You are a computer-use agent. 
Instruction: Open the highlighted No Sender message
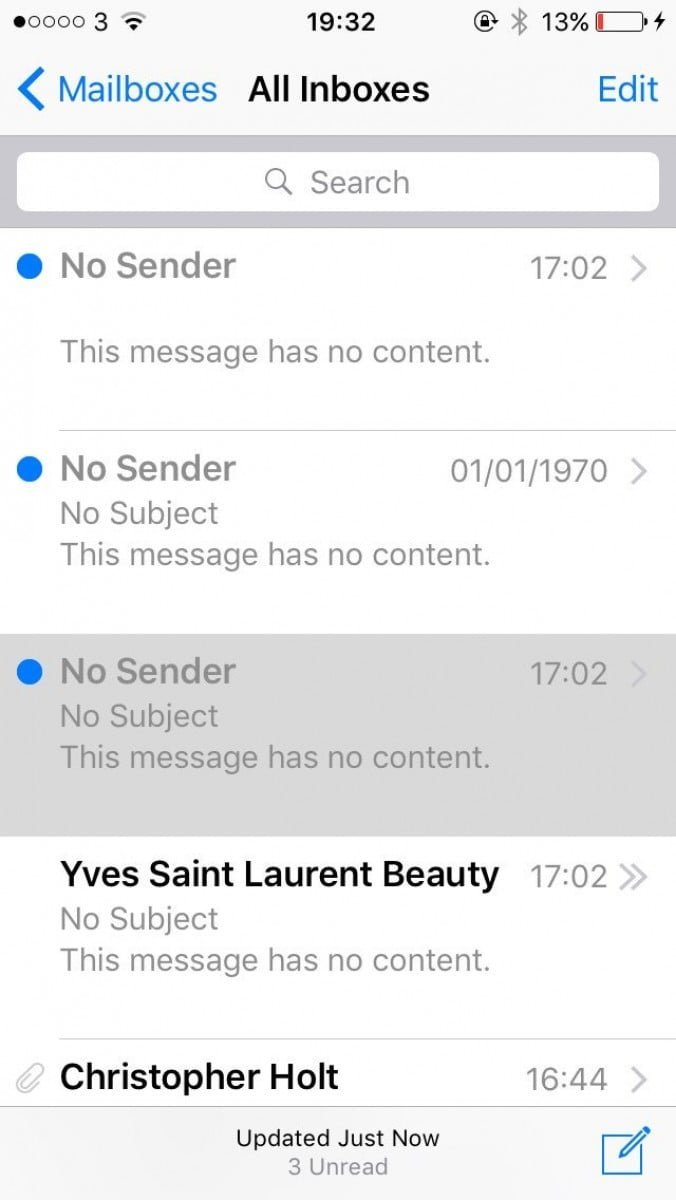click(x=338, y=735)
